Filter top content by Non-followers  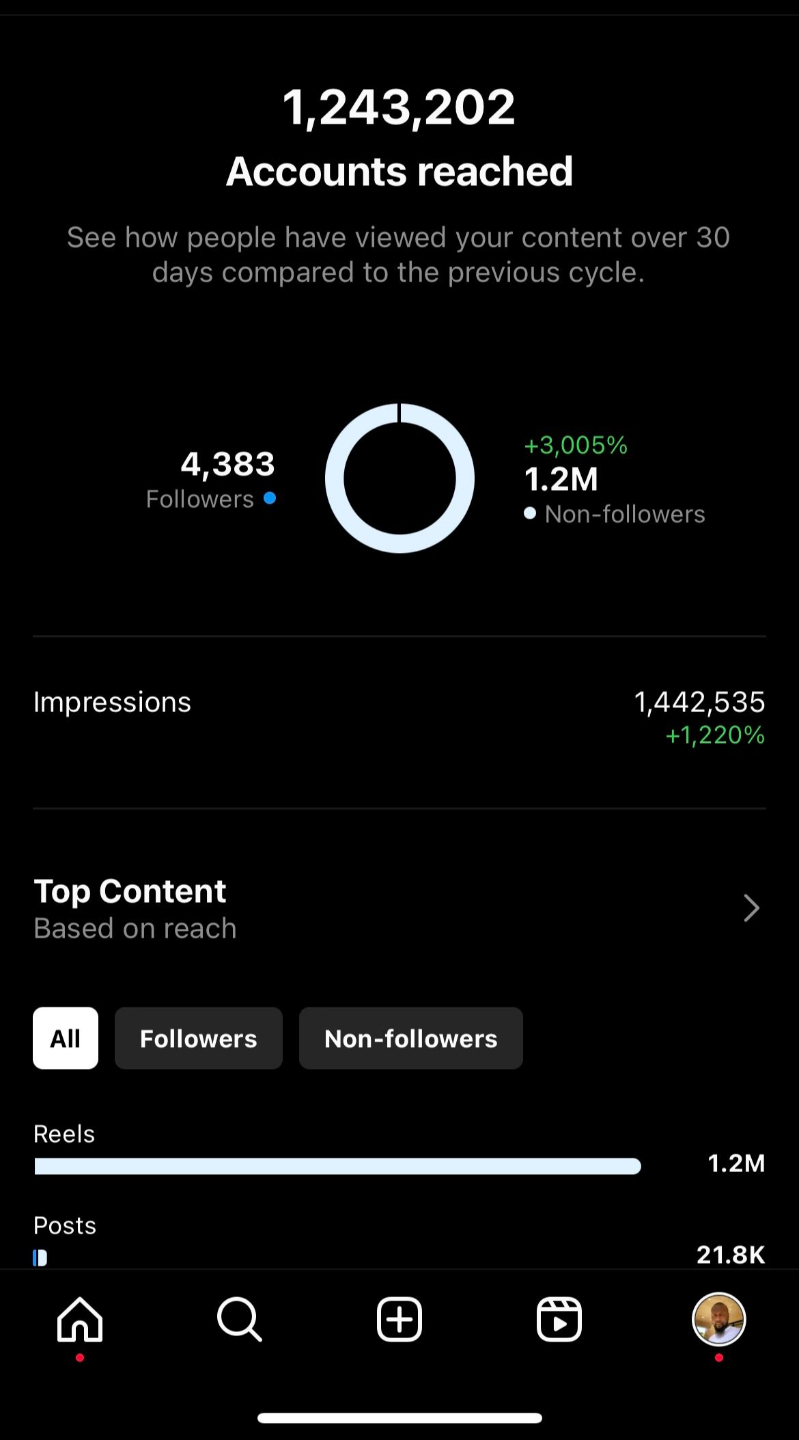(410, 1038)
